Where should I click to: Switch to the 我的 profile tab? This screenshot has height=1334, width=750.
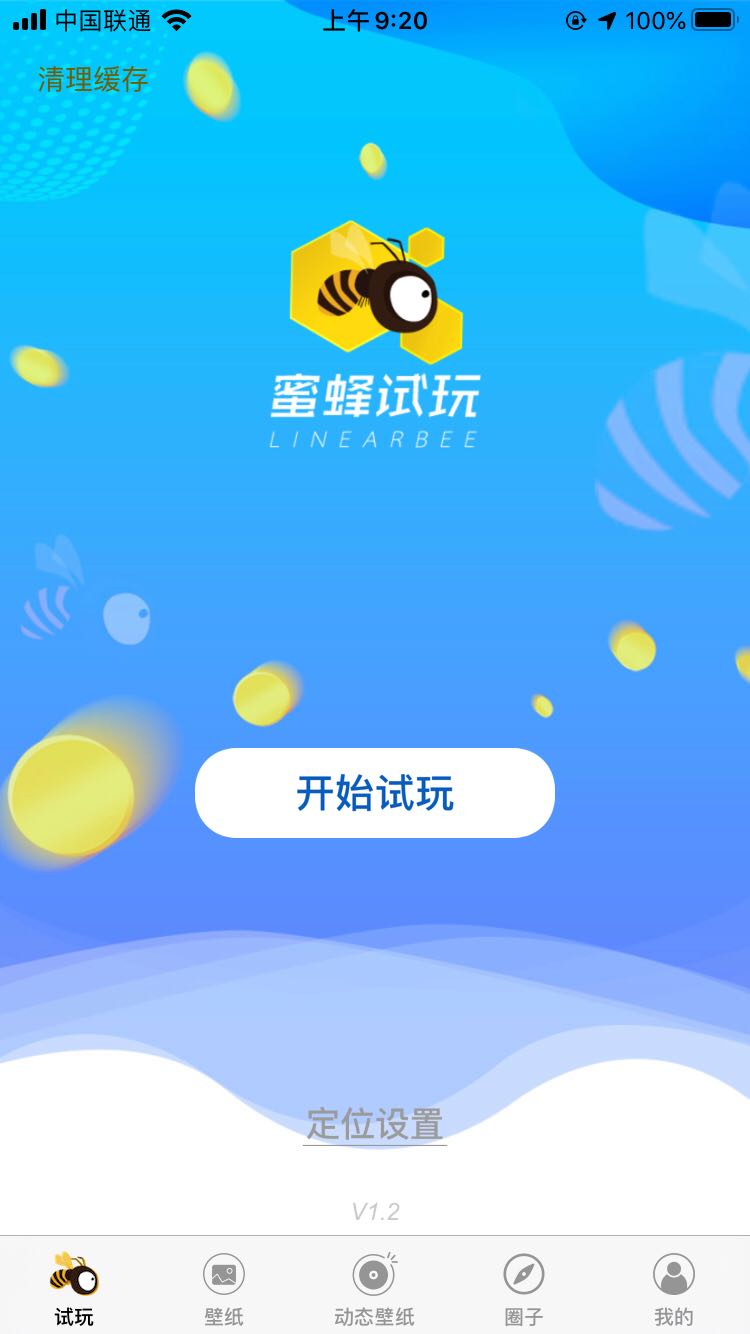tap(674, 1288)
